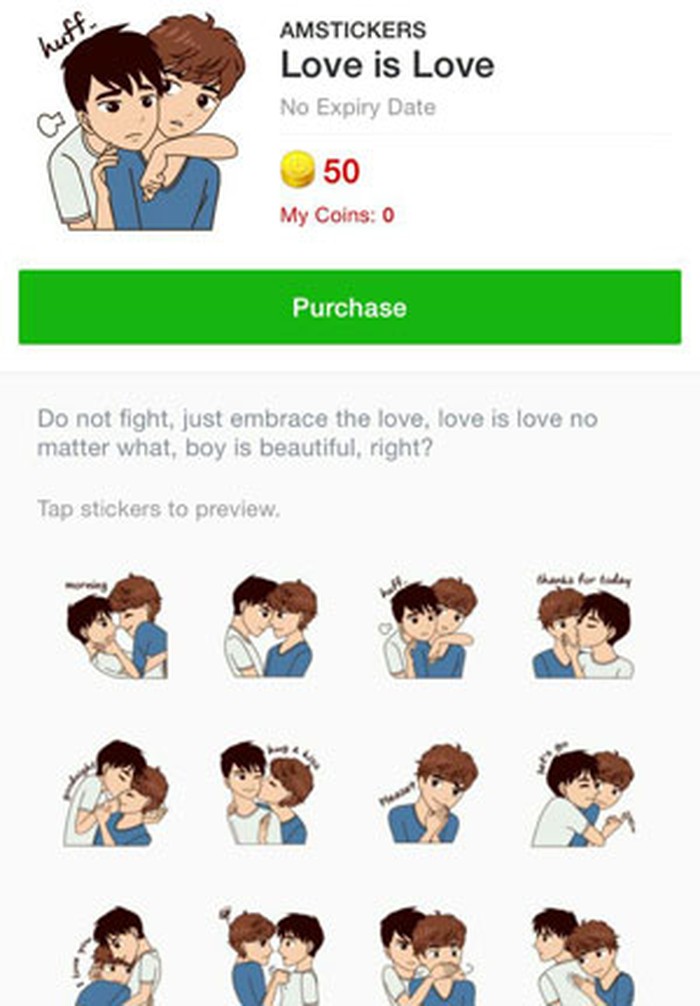Preview the 'I love you' sticker
Viewport: 700px width, 1006px height.
(117, 955)
